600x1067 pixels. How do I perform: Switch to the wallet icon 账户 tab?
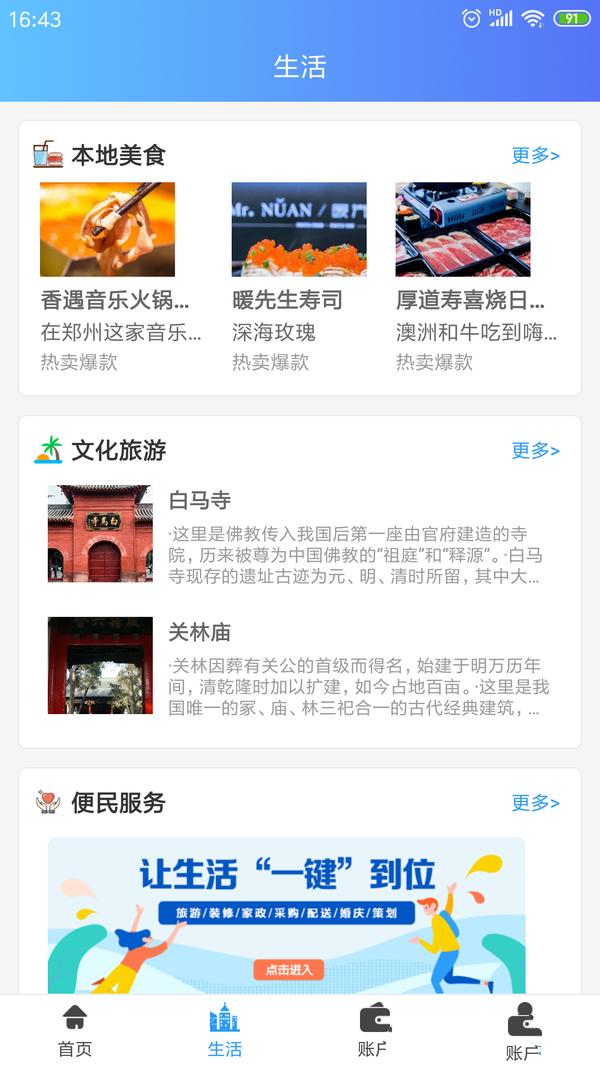(x=374, y=1031)
